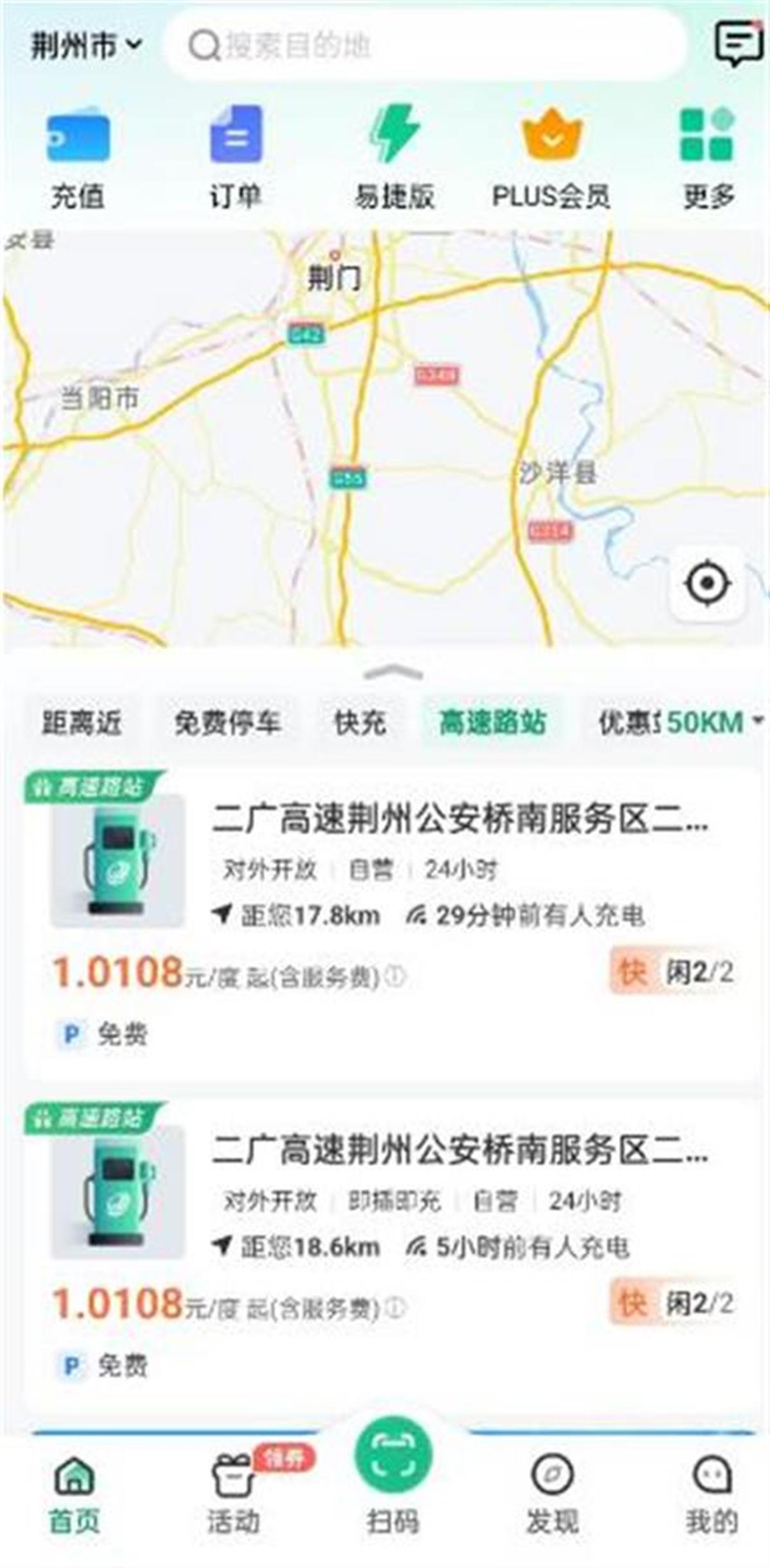The height and width of the screenshot is (1568, 770).
Task: Switch to the 我的 tab
Action: (712, 1490)
